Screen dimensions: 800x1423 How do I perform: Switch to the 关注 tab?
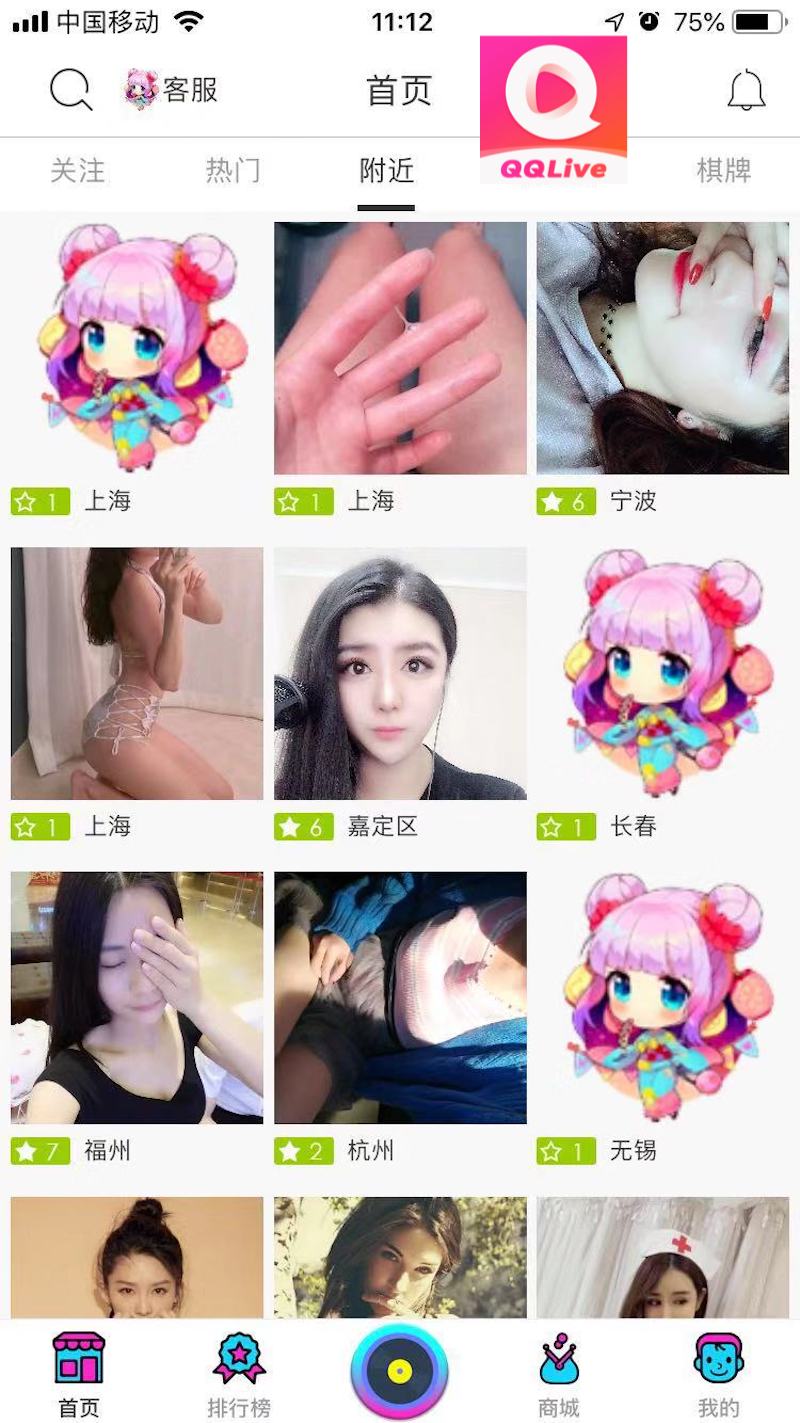(x=78, y=170)
